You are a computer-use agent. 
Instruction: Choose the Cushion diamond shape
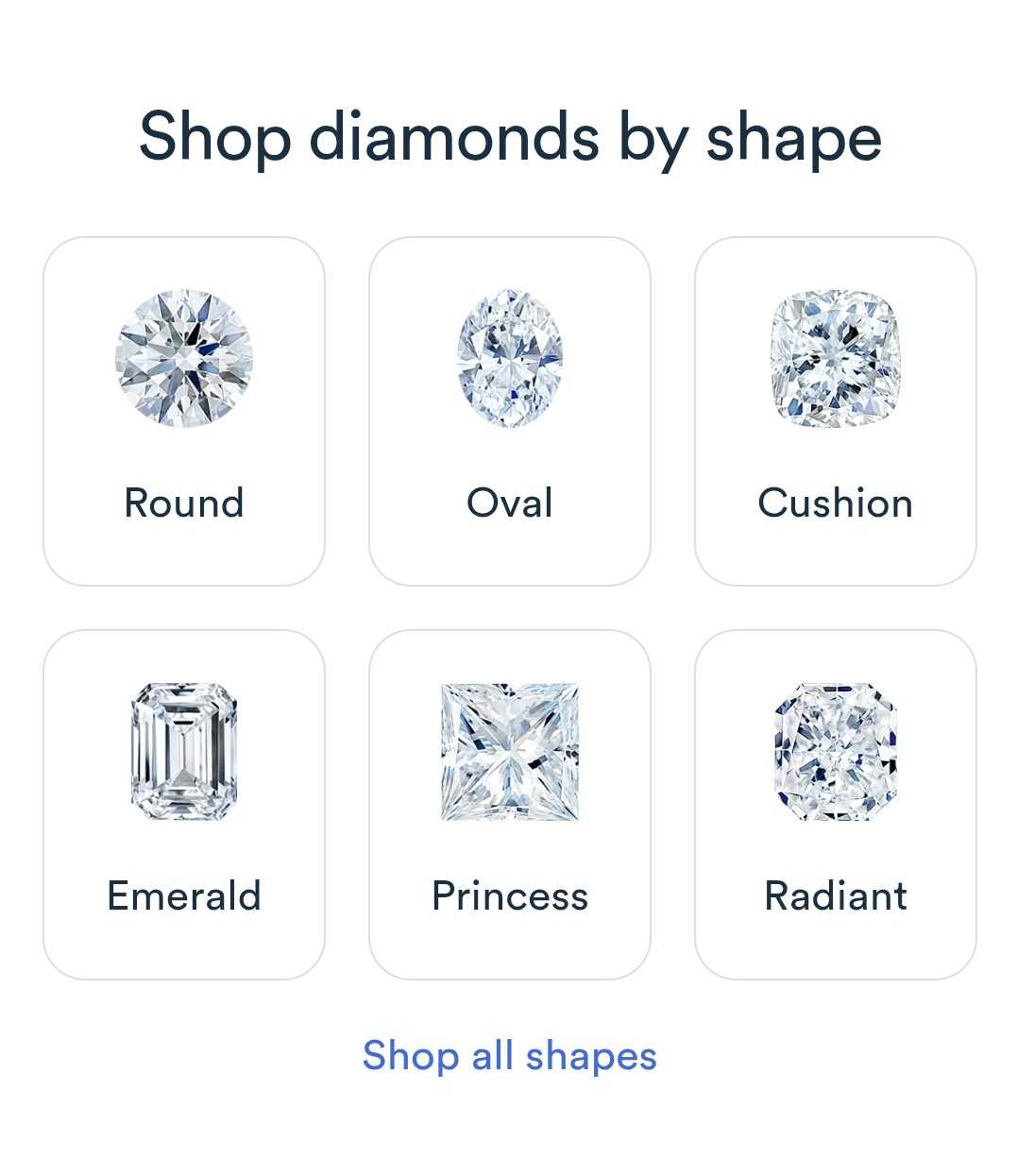click(835, 411)
